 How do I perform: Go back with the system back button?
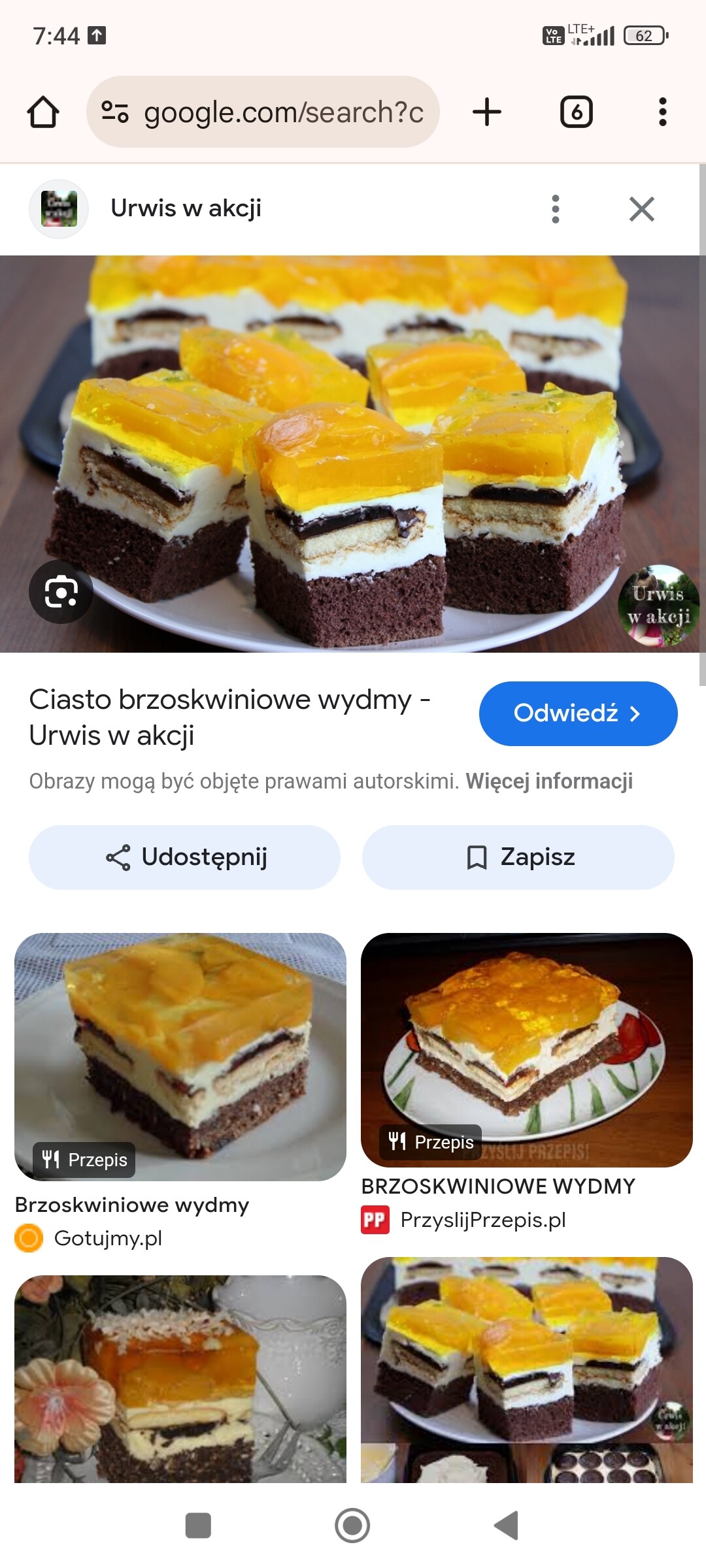tap(507, 1526)
